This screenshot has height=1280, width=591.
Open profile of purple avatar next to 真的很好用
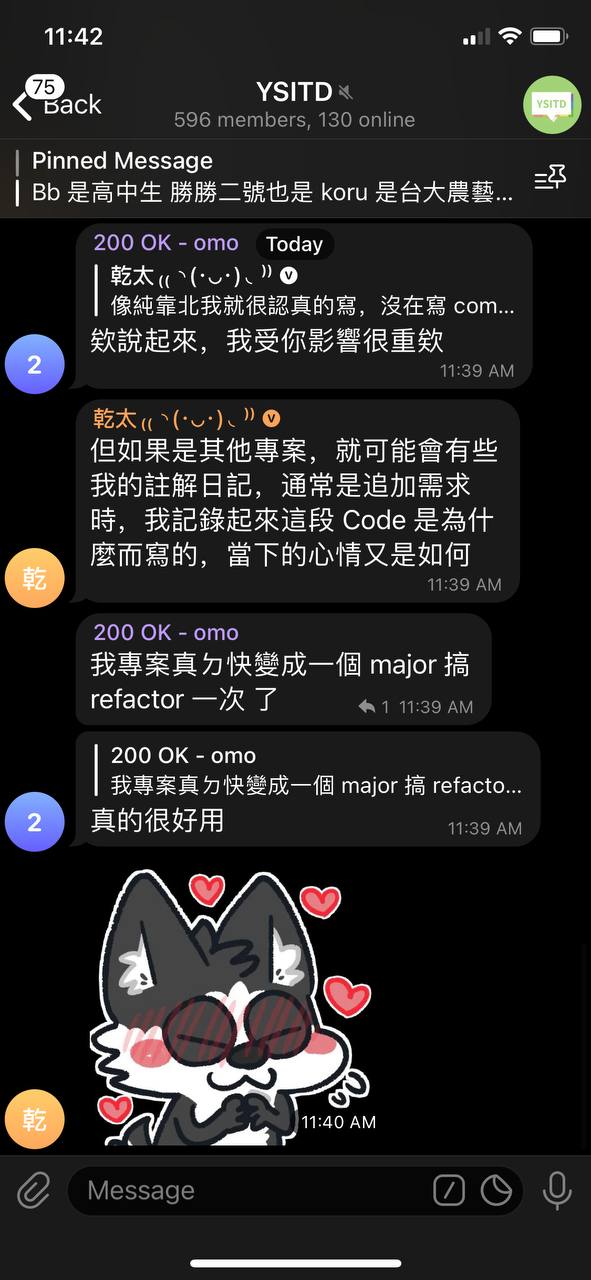(34, 822)
